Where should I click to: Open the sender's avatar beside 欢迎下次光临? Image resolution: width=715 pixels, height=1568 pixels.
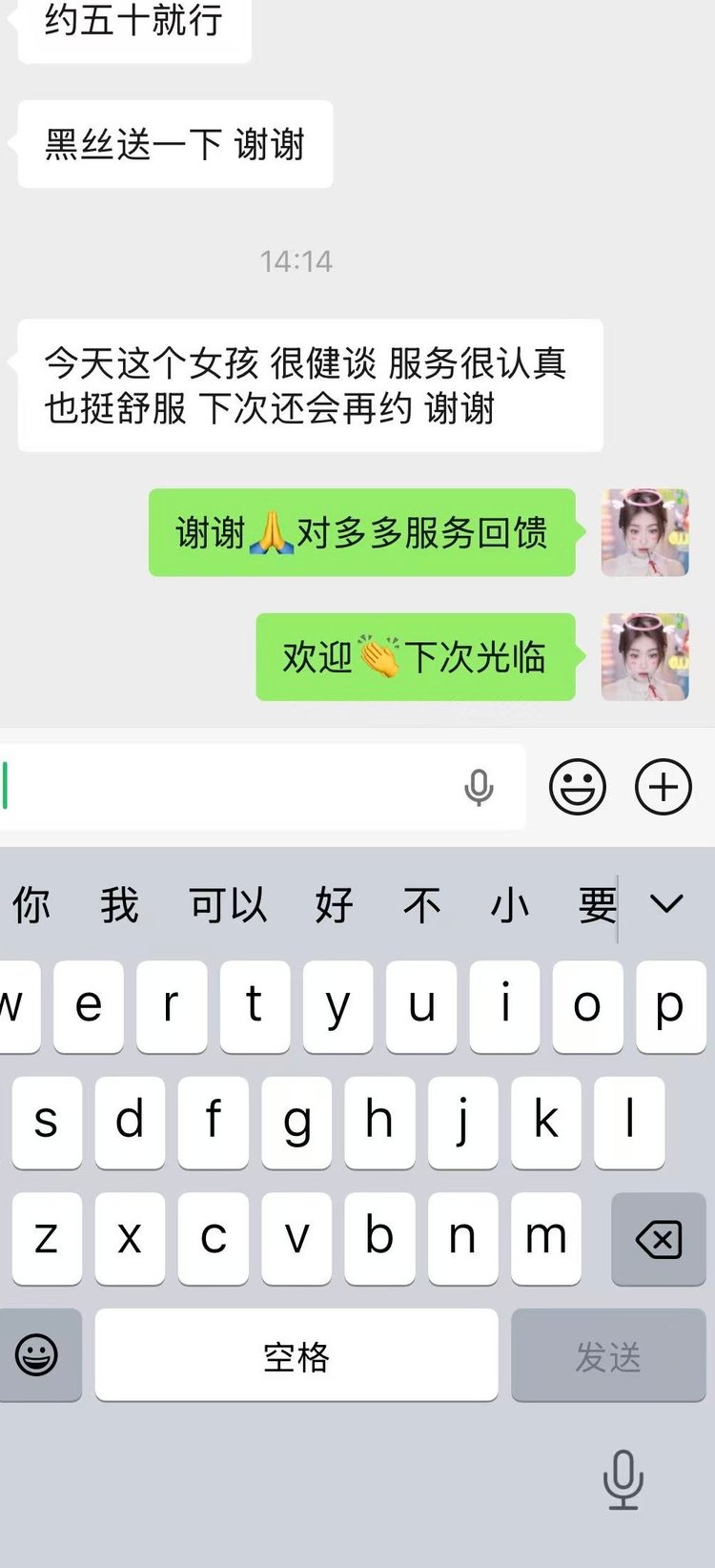point(645,657)
